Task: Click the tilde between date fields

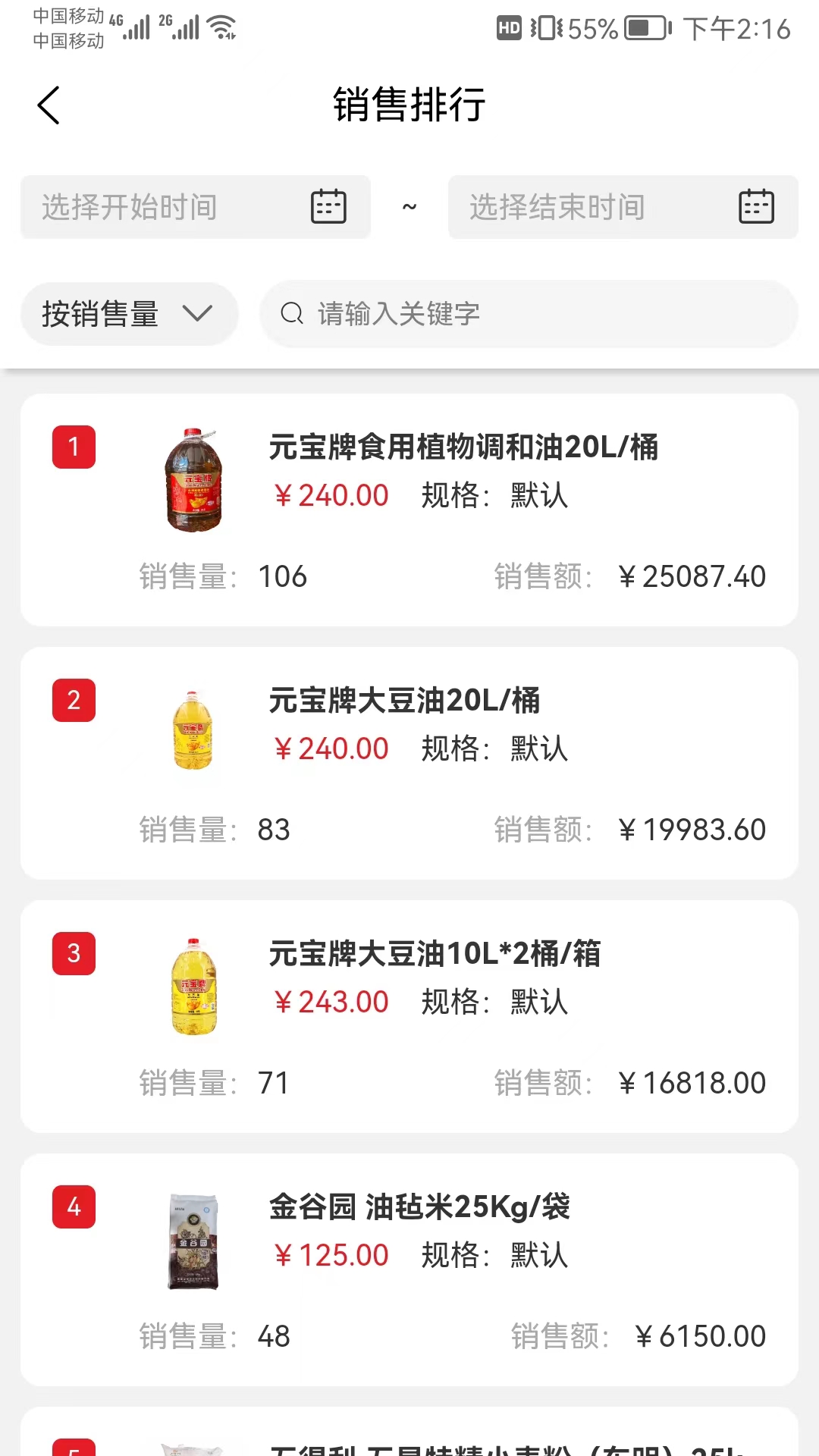Action: point(409,206)
